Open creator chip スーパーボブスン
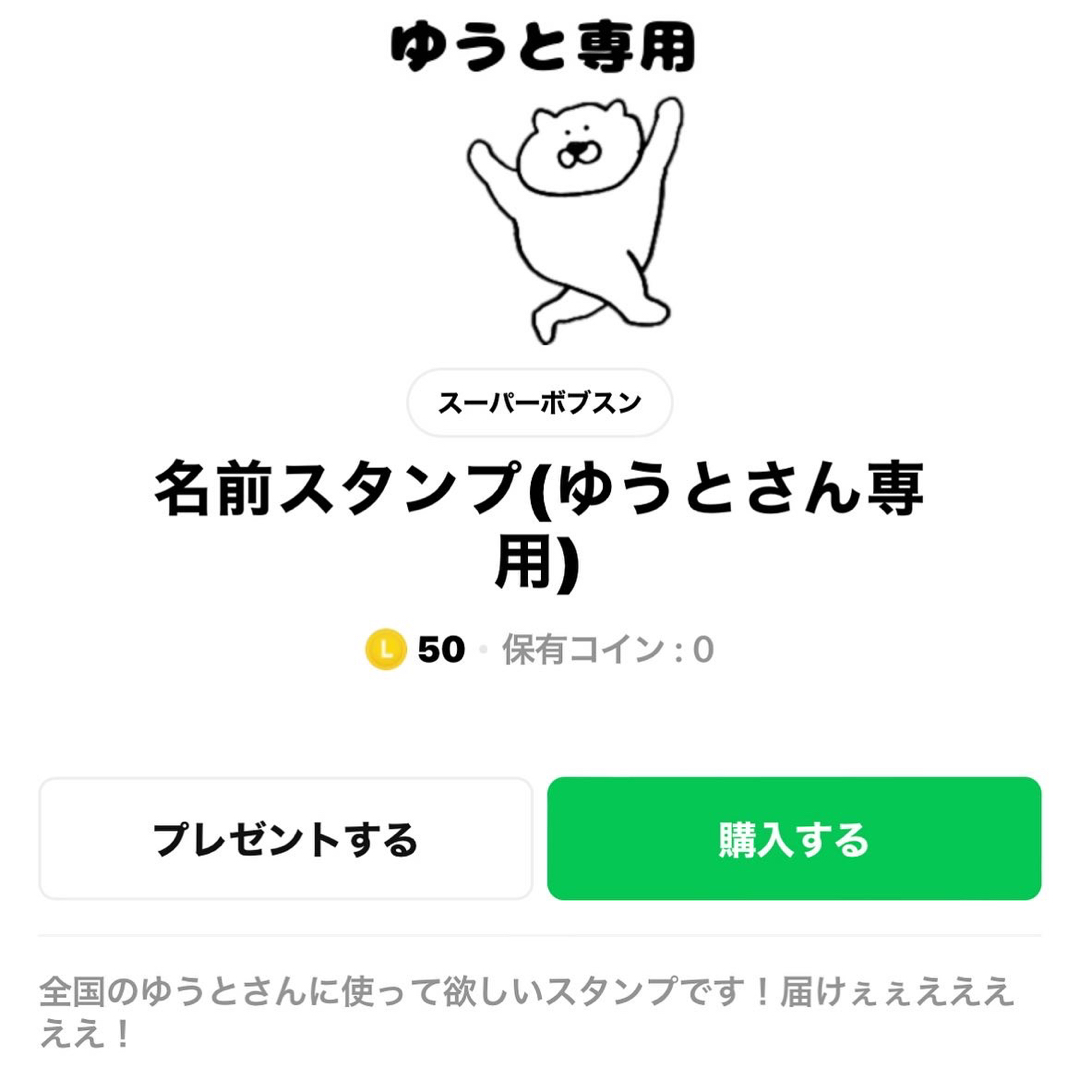 pos(539,403)
